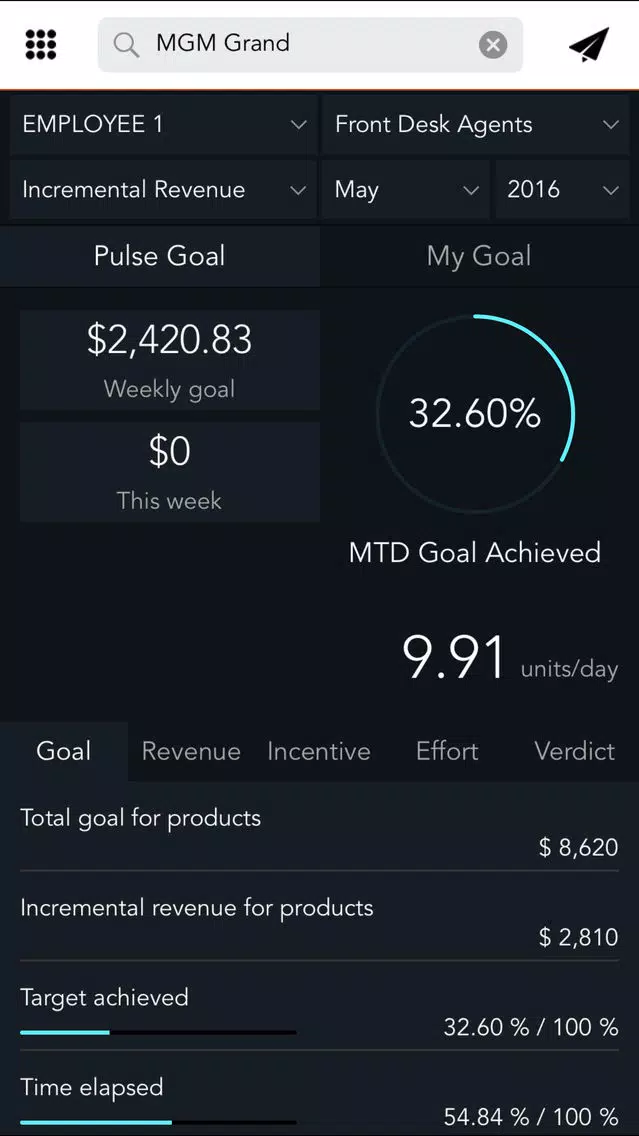
Task: Pick a different month from May
Action: click(406, 190)
